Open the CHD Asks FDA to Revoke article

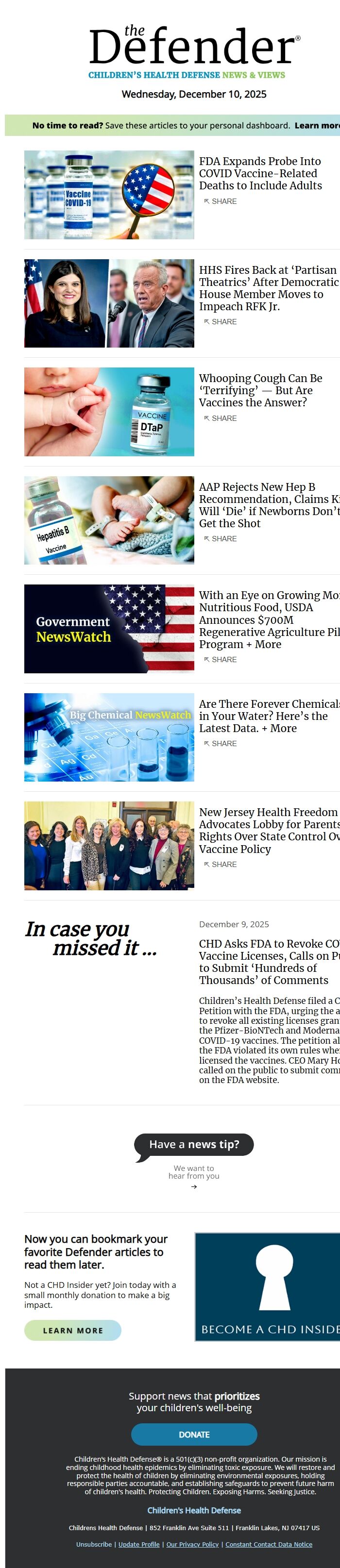pyautogui.click(x=269, y=962)
